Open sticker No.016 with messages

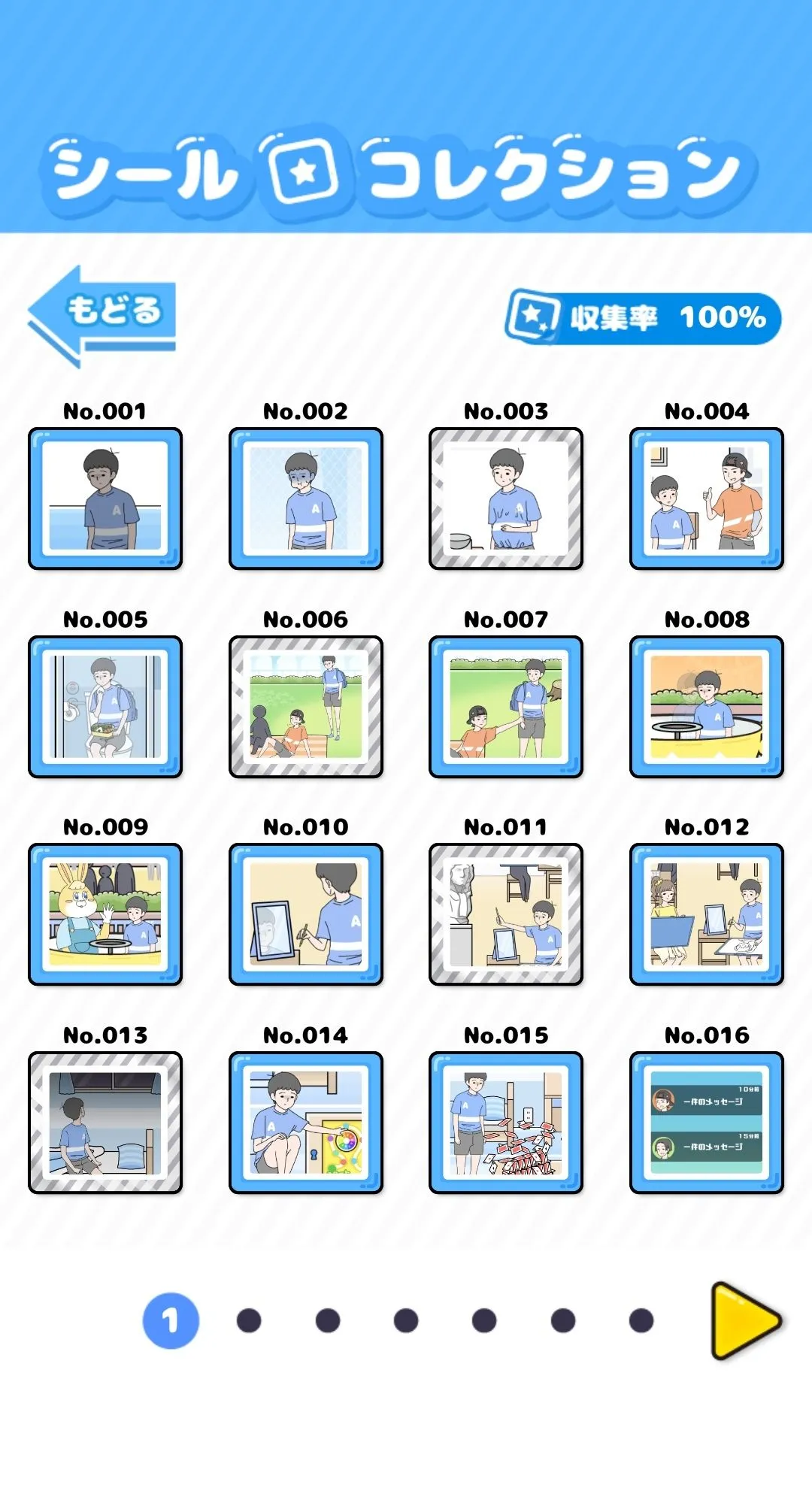[x=707, y=1123]
